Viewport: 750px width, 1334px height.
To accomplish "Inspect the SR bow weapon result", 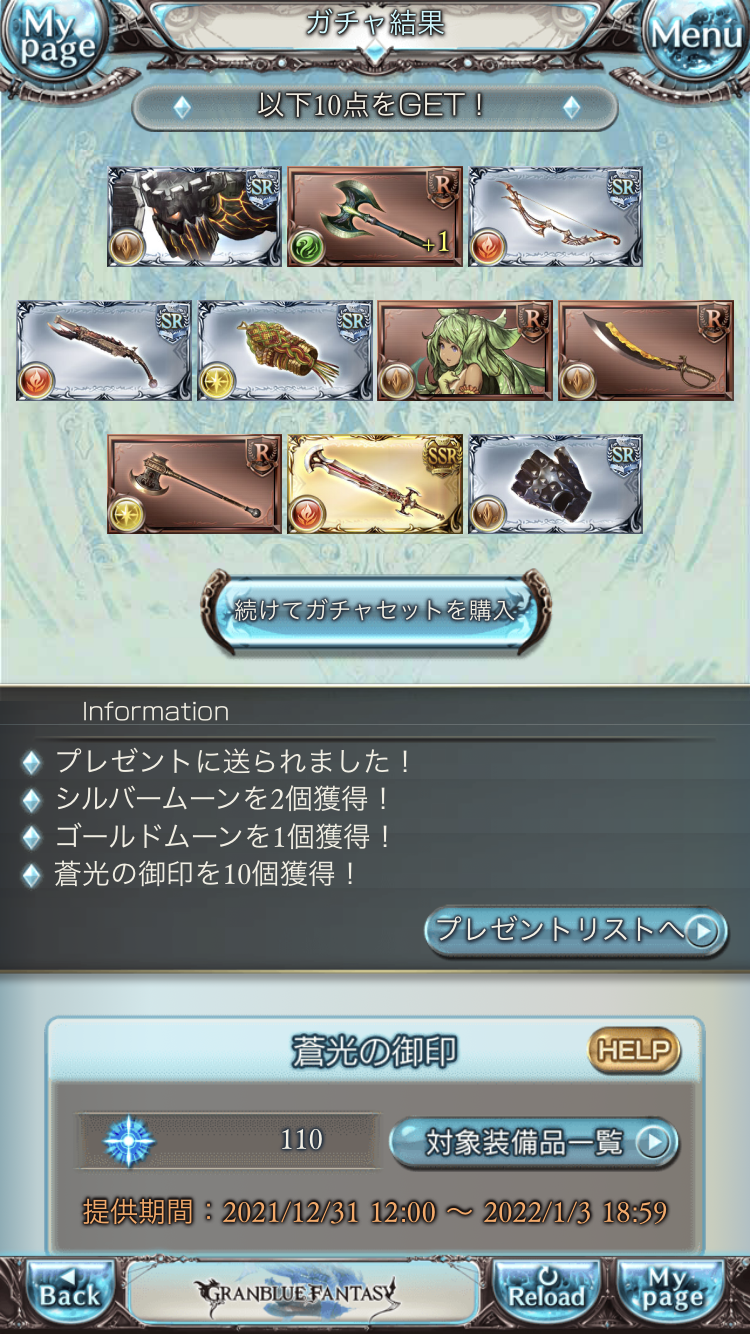I will (x=555, y=217).
